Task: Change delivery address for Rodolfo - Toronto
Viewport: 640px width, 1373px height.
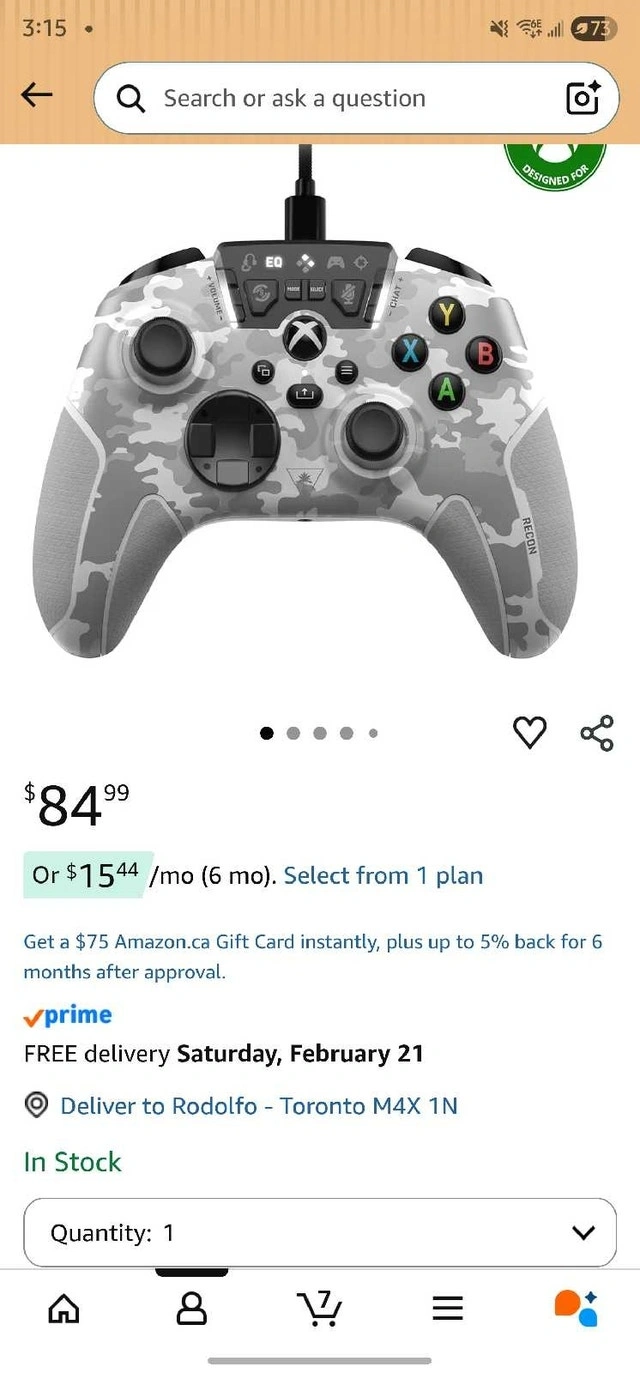Action: point(258,1106)
